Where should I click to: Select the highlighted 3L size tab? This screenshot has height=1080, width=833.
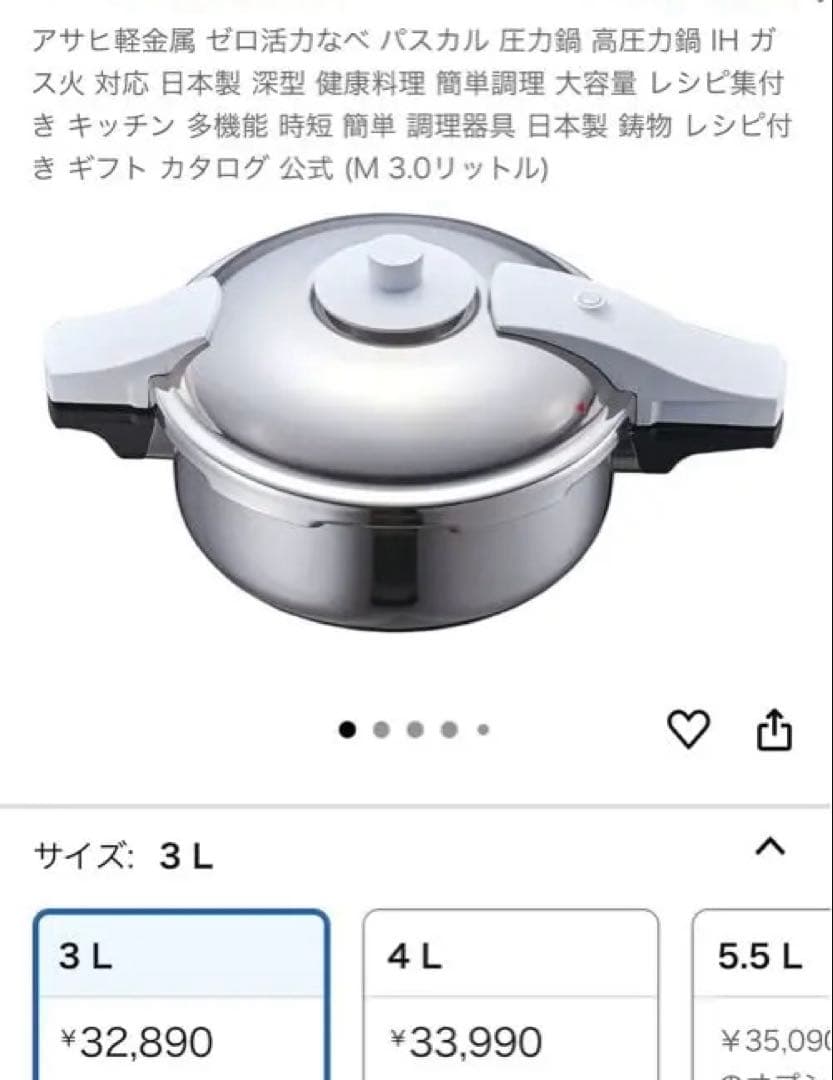180,990
